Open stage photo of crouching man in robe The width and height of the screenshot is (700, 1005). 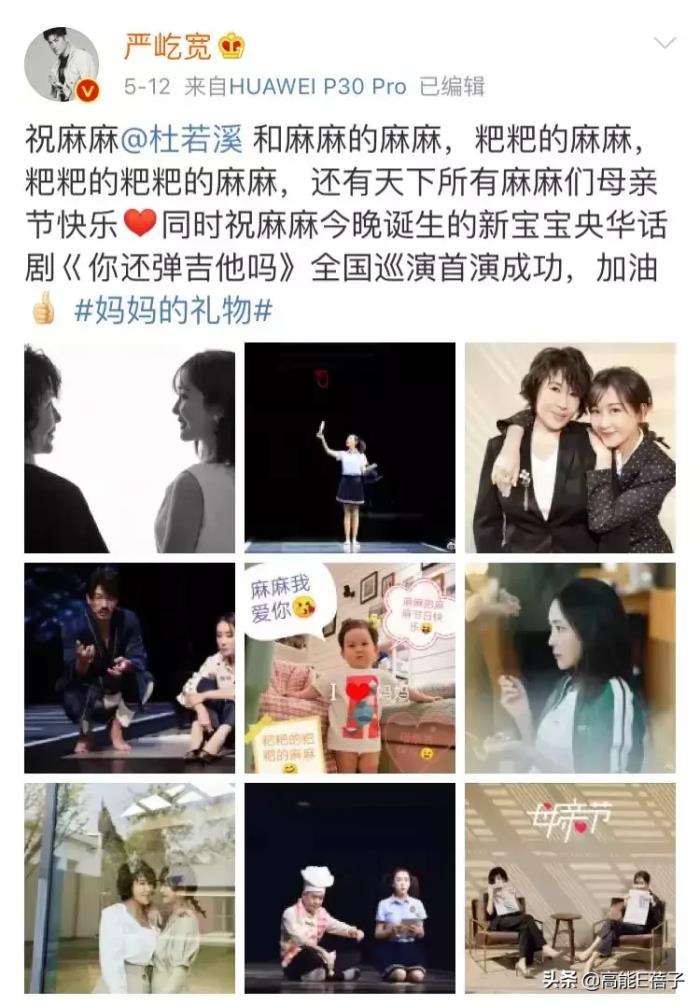(x=130, y=668)
